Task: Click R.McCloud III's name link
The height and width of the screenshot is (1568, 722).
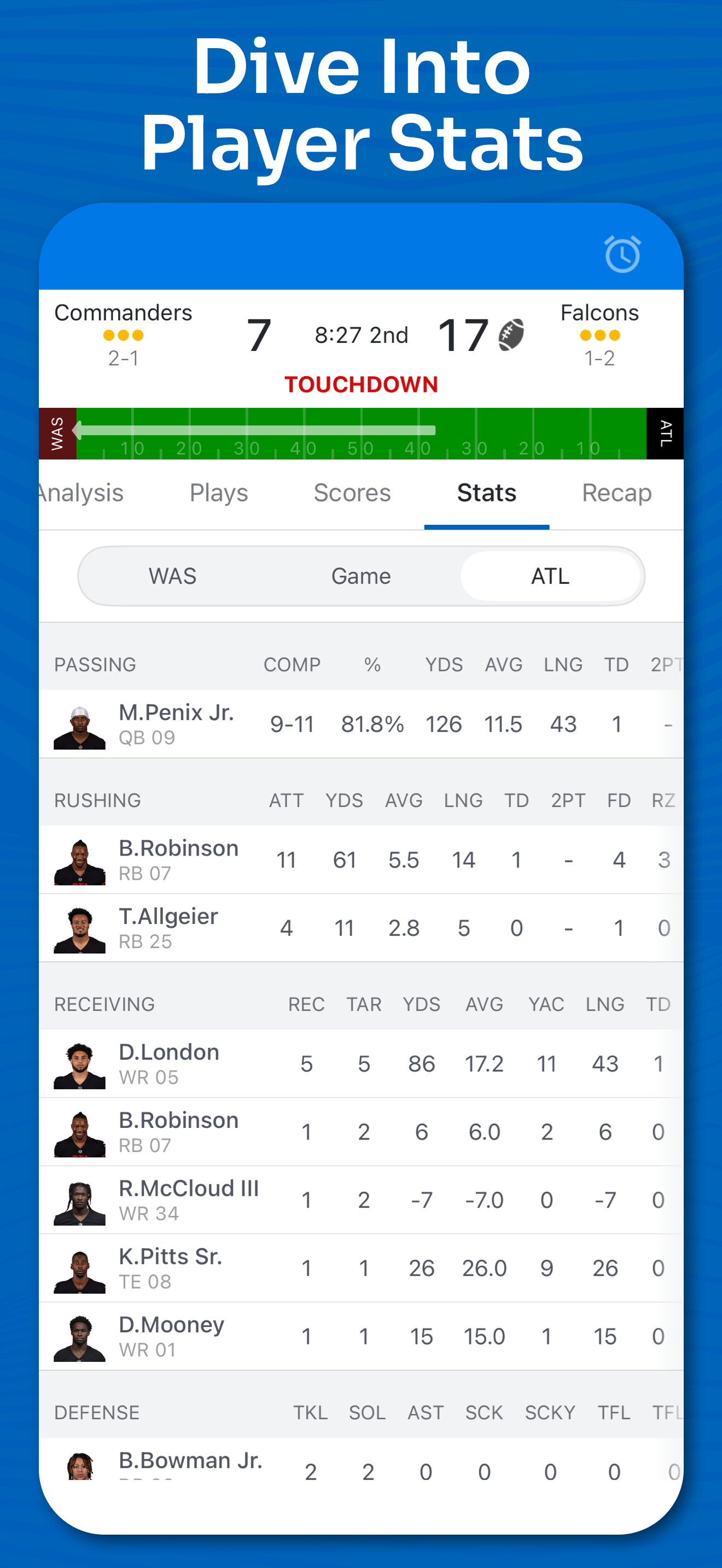Action: pyautogui.click(x=189, y=1188)
